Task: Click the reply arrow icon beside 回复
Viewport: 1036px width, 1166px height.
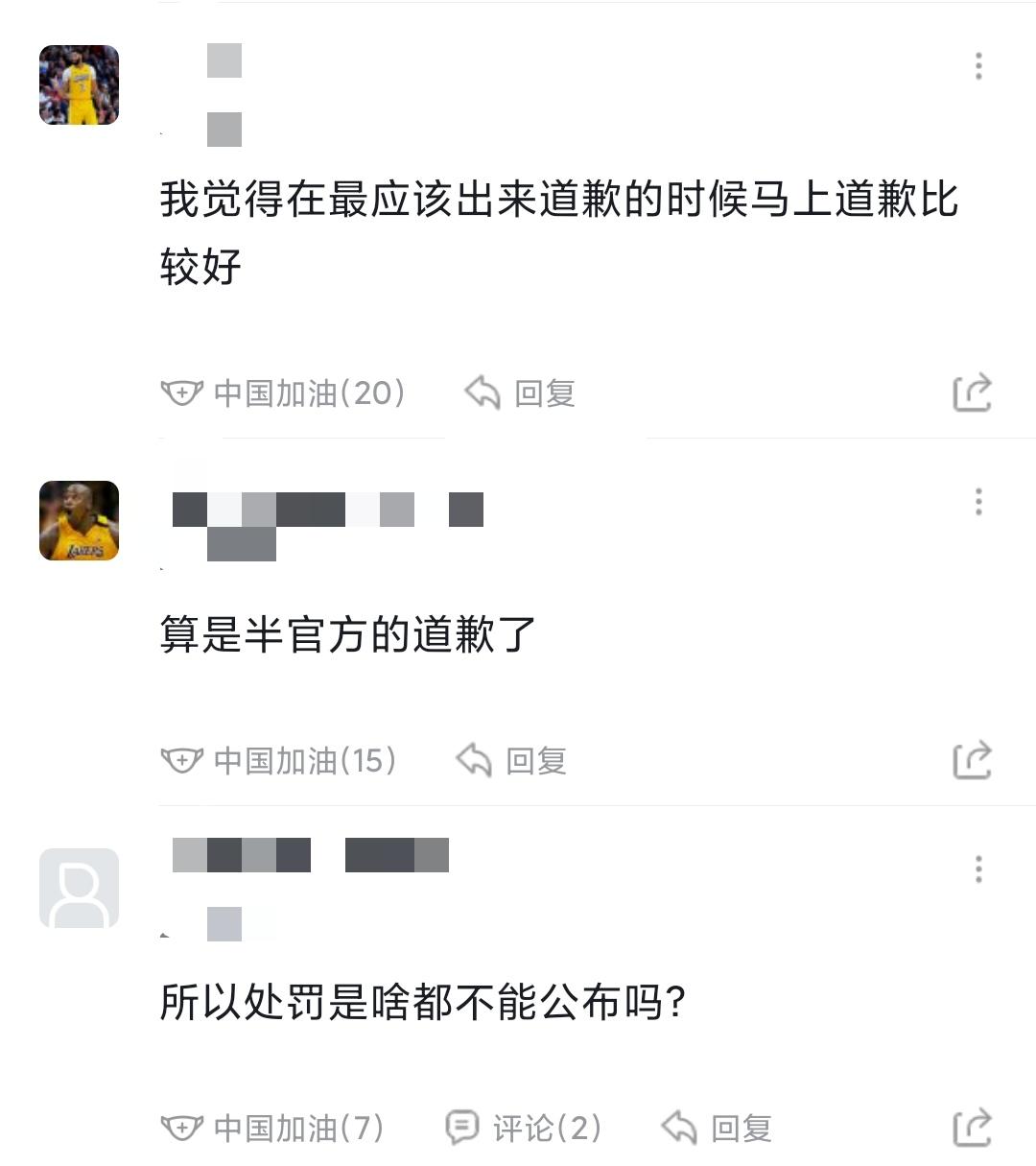Action: [x=483, y=392]
